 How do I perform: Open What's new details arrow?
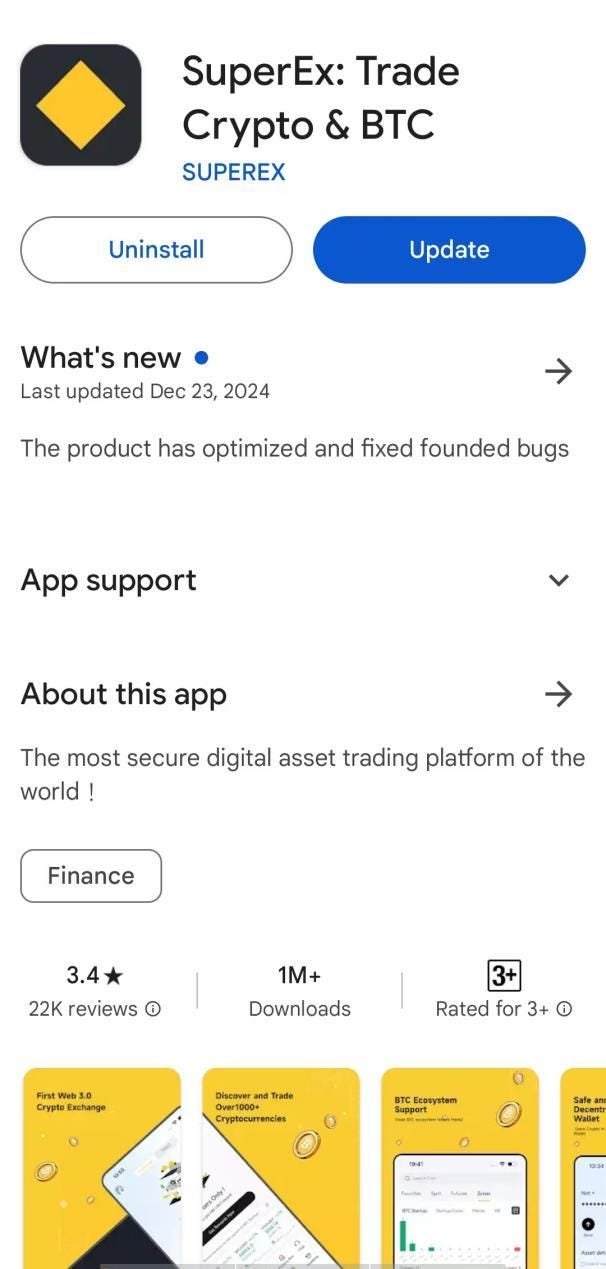click(x=558, y=372)
